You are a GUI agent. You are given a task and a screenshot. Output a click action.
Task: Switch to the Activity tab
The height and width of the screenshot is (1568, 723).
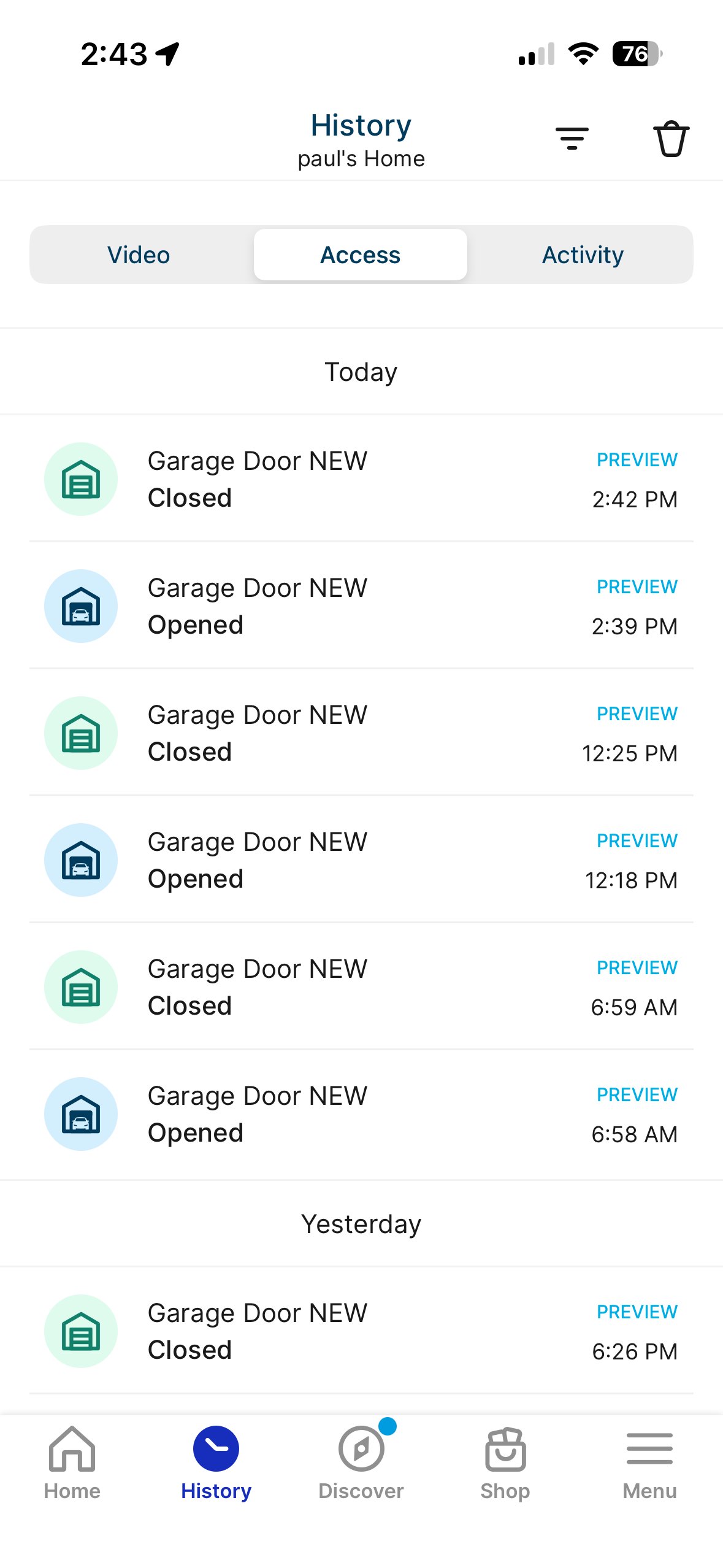click(581, 254)
